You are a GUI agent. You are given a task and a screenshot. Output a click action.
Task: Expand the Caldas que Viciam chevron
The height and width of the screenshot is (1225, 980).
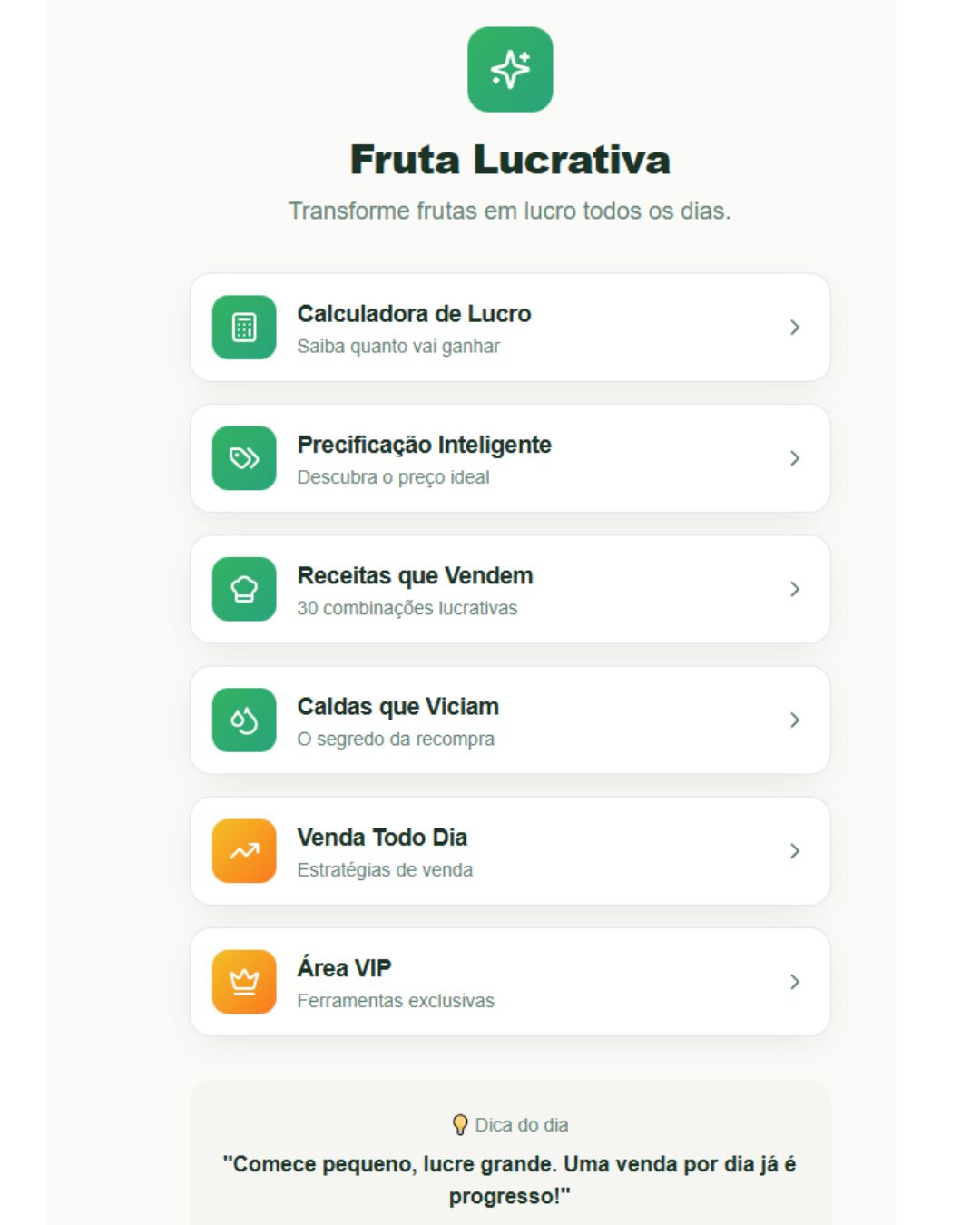click(795, 720)
